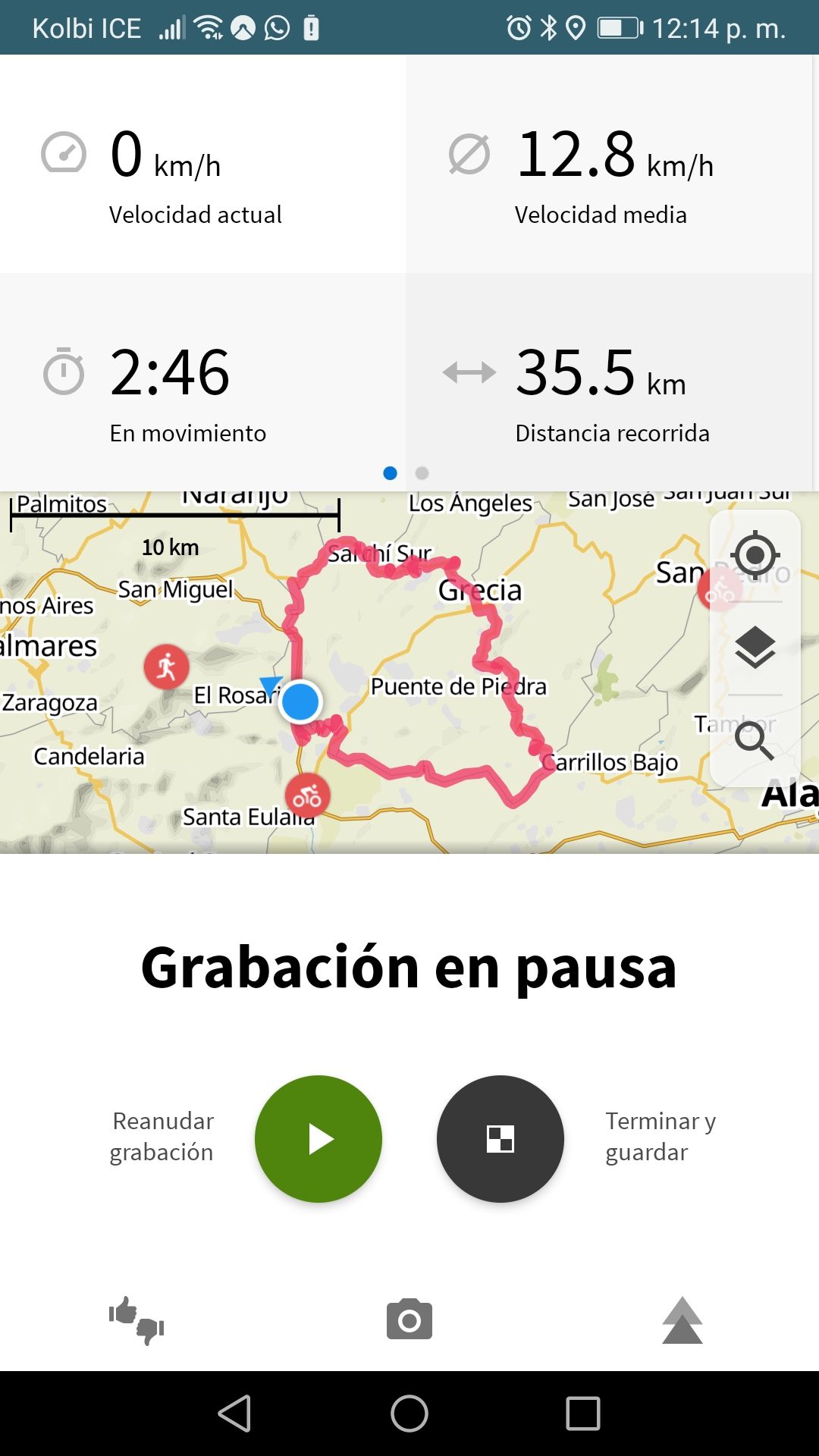Open the running highlight marker near El Rosario
Viewport: 819px width, 1456px height.
click(167, 667)
